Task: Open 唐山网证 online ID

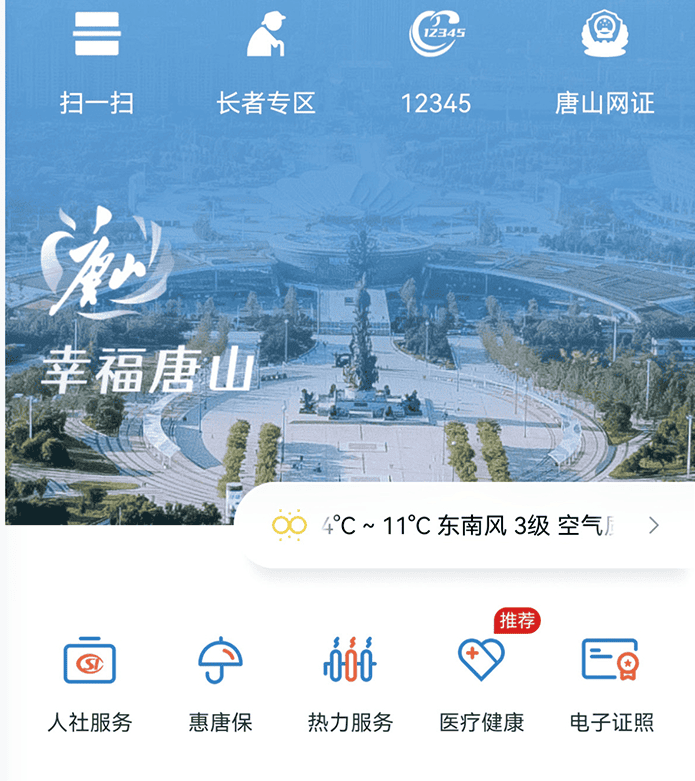Action: pyautogui.click(x=604, y=60)
